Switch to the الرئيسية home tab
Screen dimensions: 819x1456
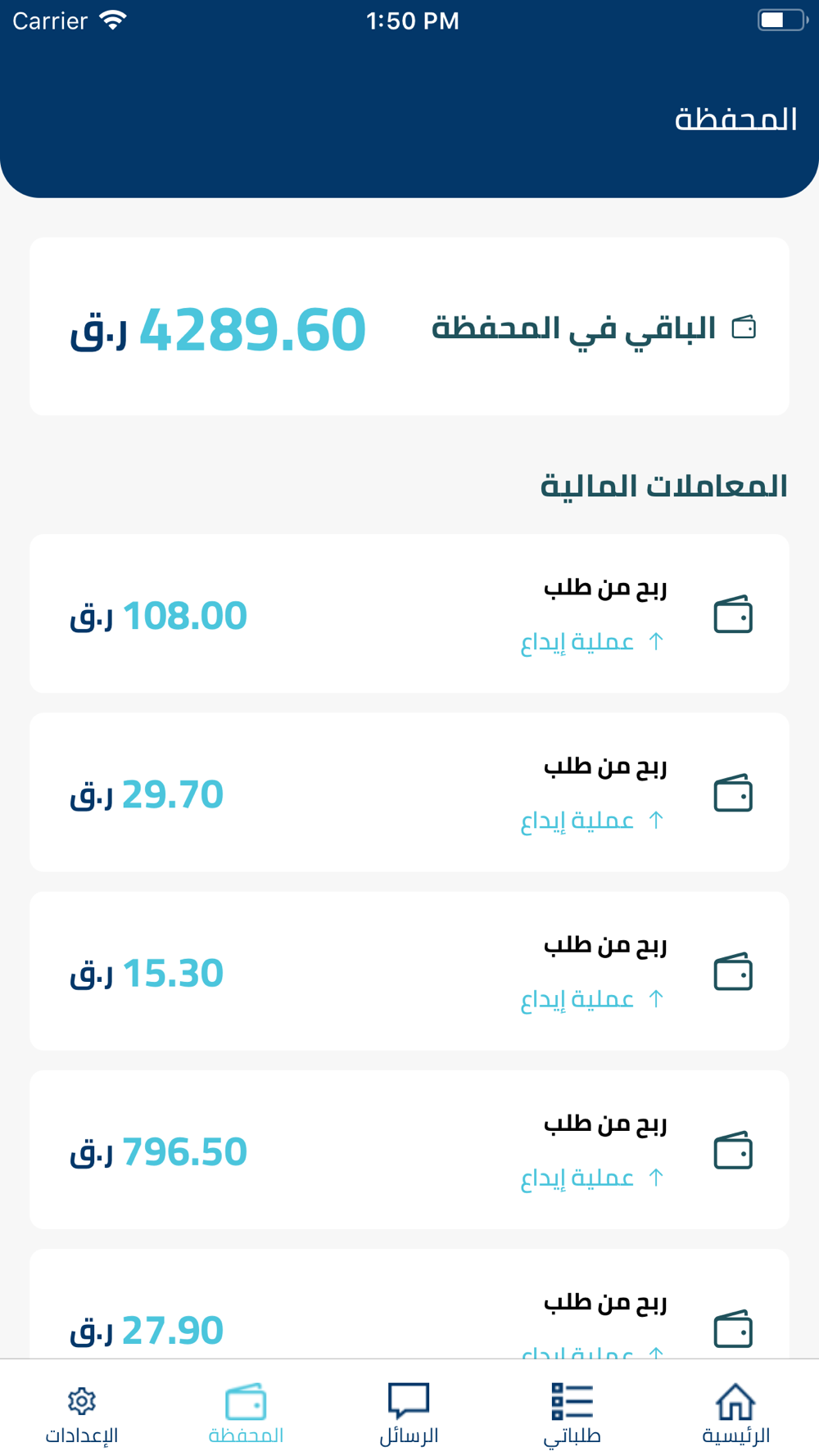(735, 1412)
